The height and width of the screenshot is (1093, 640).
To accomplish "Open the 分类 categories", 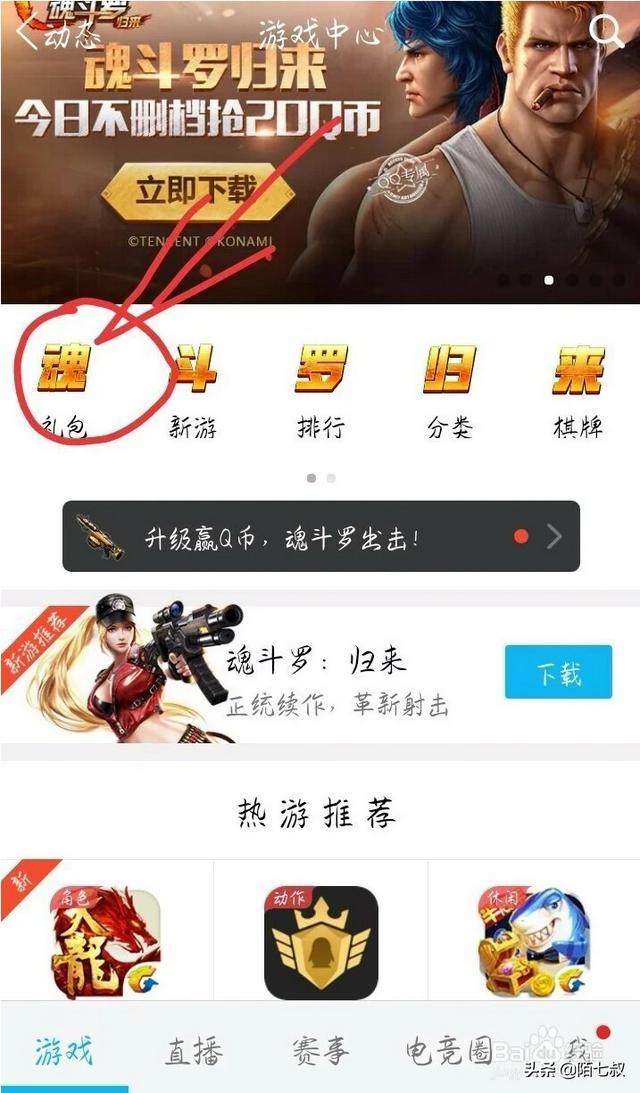I will click(449, 390).
